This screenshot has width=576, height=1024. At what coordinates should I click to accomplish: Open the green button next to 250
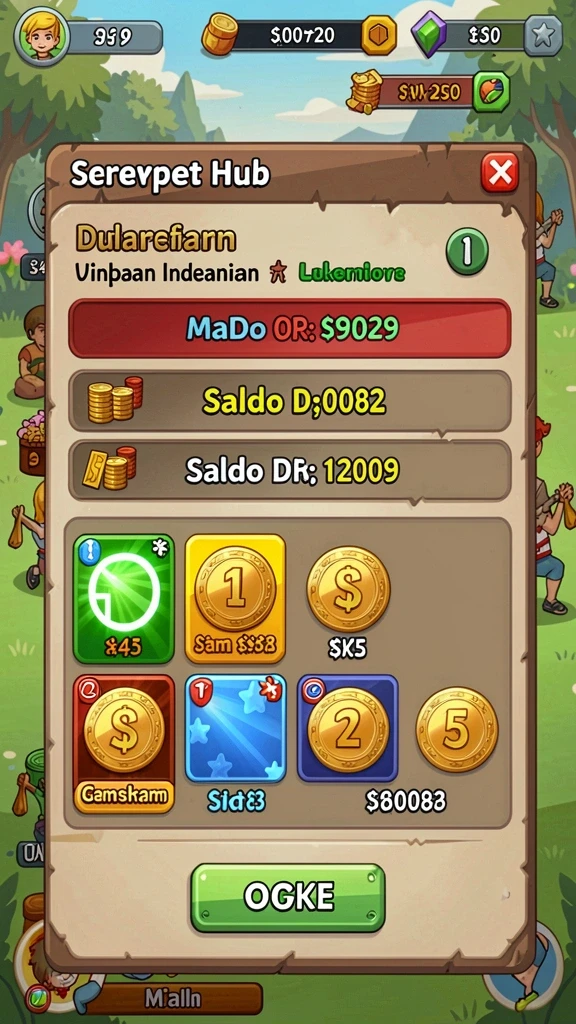(491, 91)
